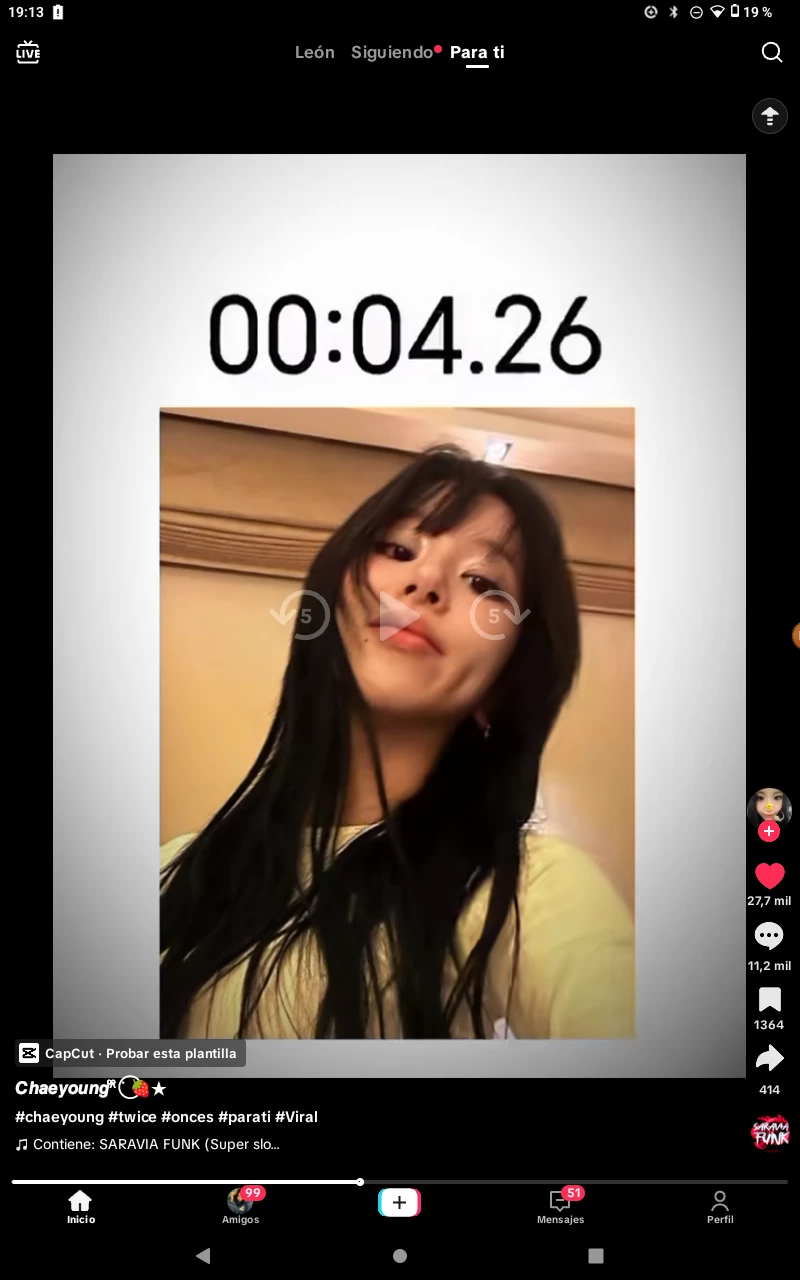Open the #chaeyoung hashtag
This screenshot has height=1280, width=800.
click(59, 1117)
